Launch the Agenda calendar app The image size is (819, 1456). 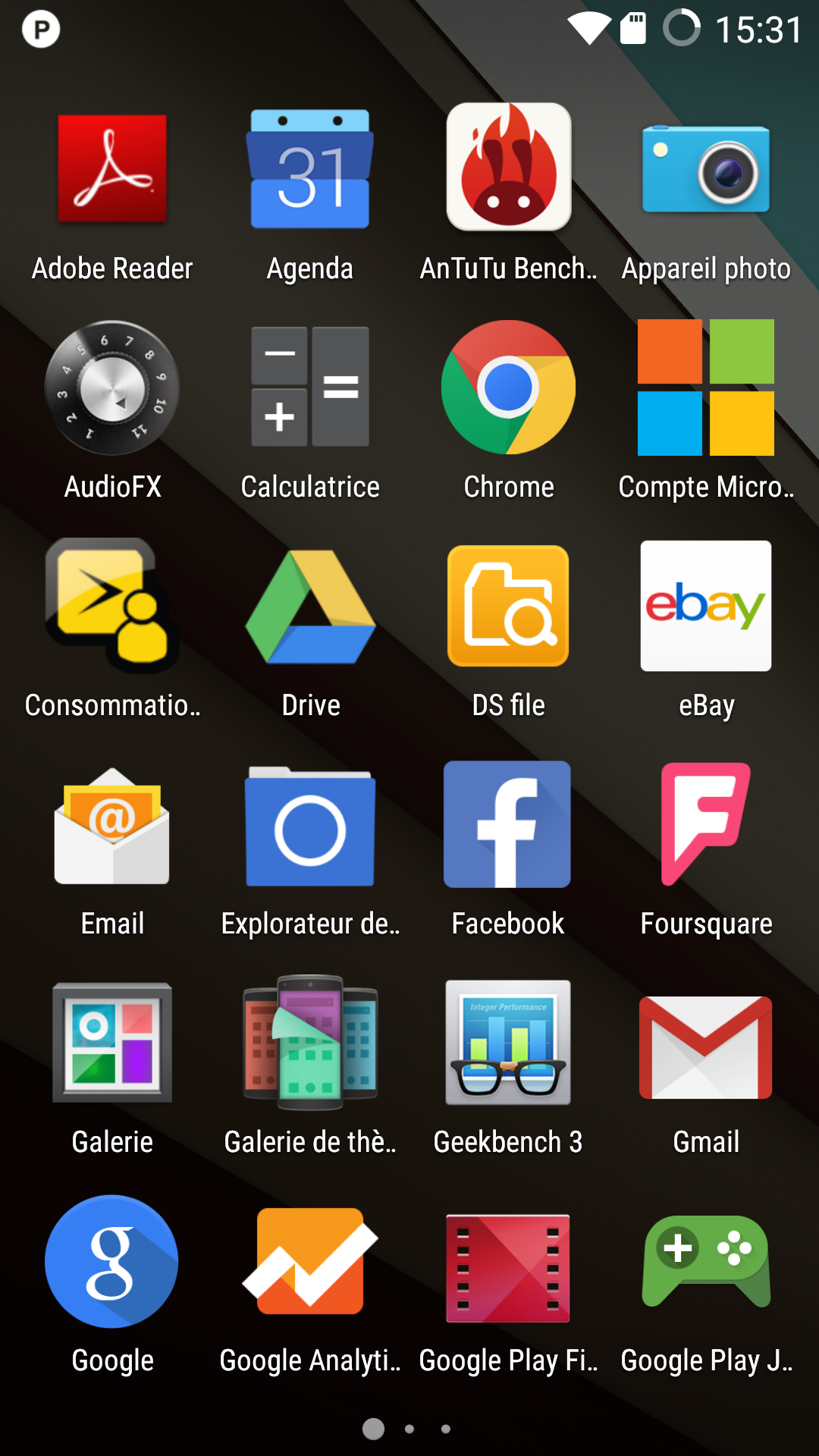pos(310,168)
